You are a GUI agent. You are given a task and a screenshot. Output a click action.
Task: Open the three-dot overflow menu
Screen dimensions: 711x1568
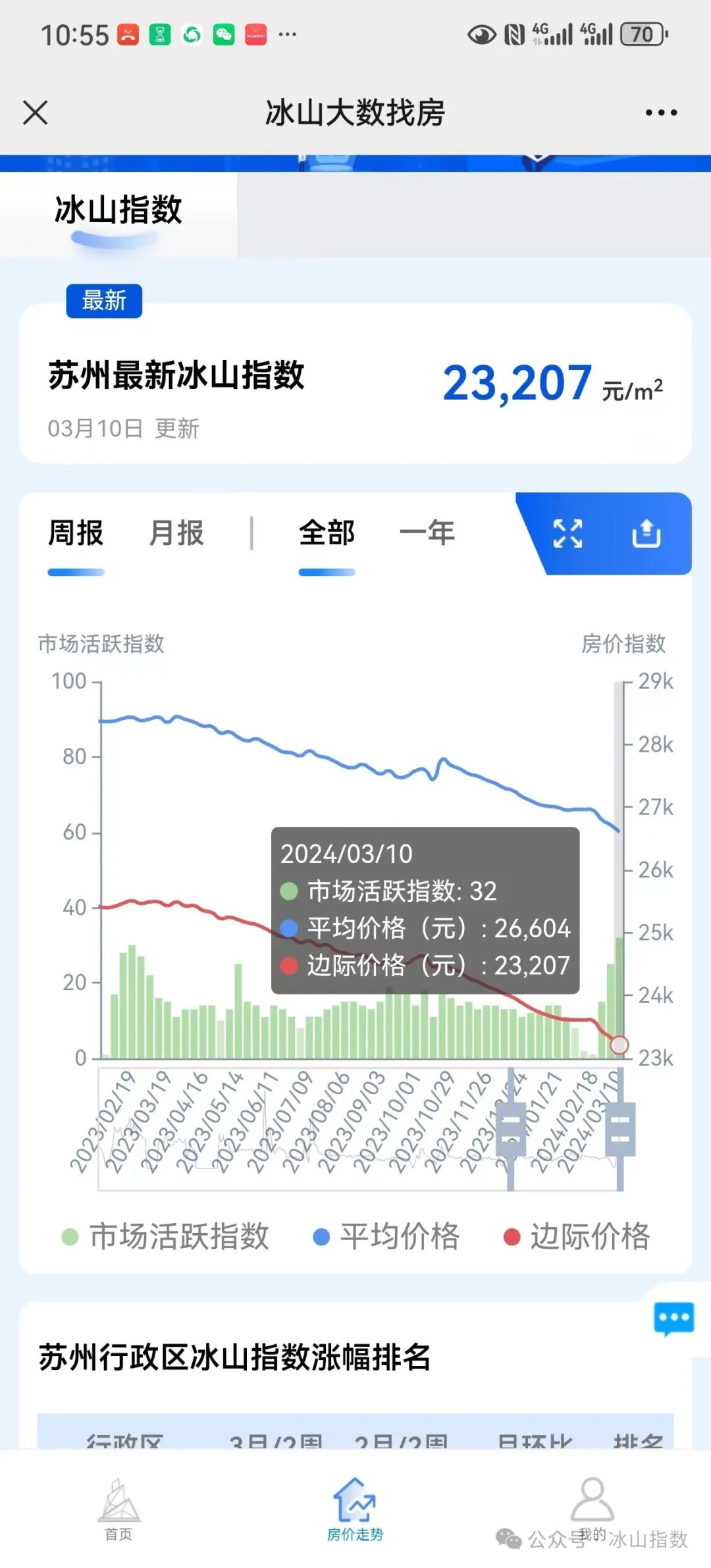click(661, 113)
